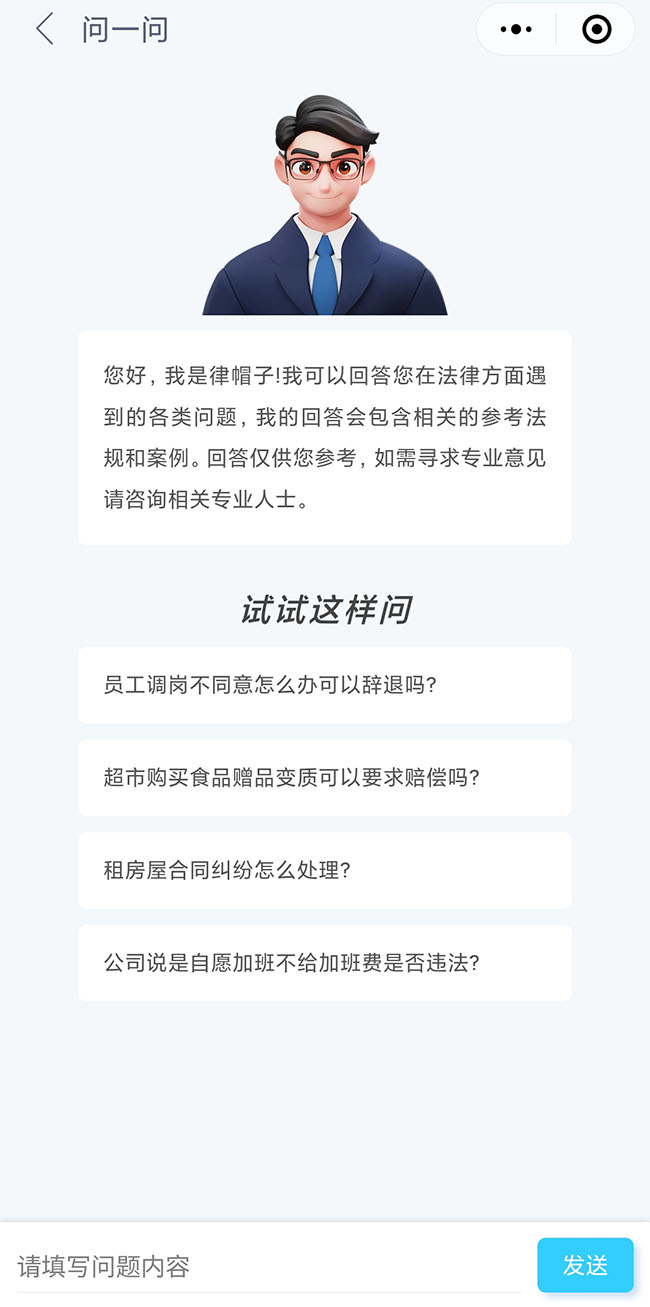Open the mini program three-dot menu
650x1307 pixels.
point(516,29)
